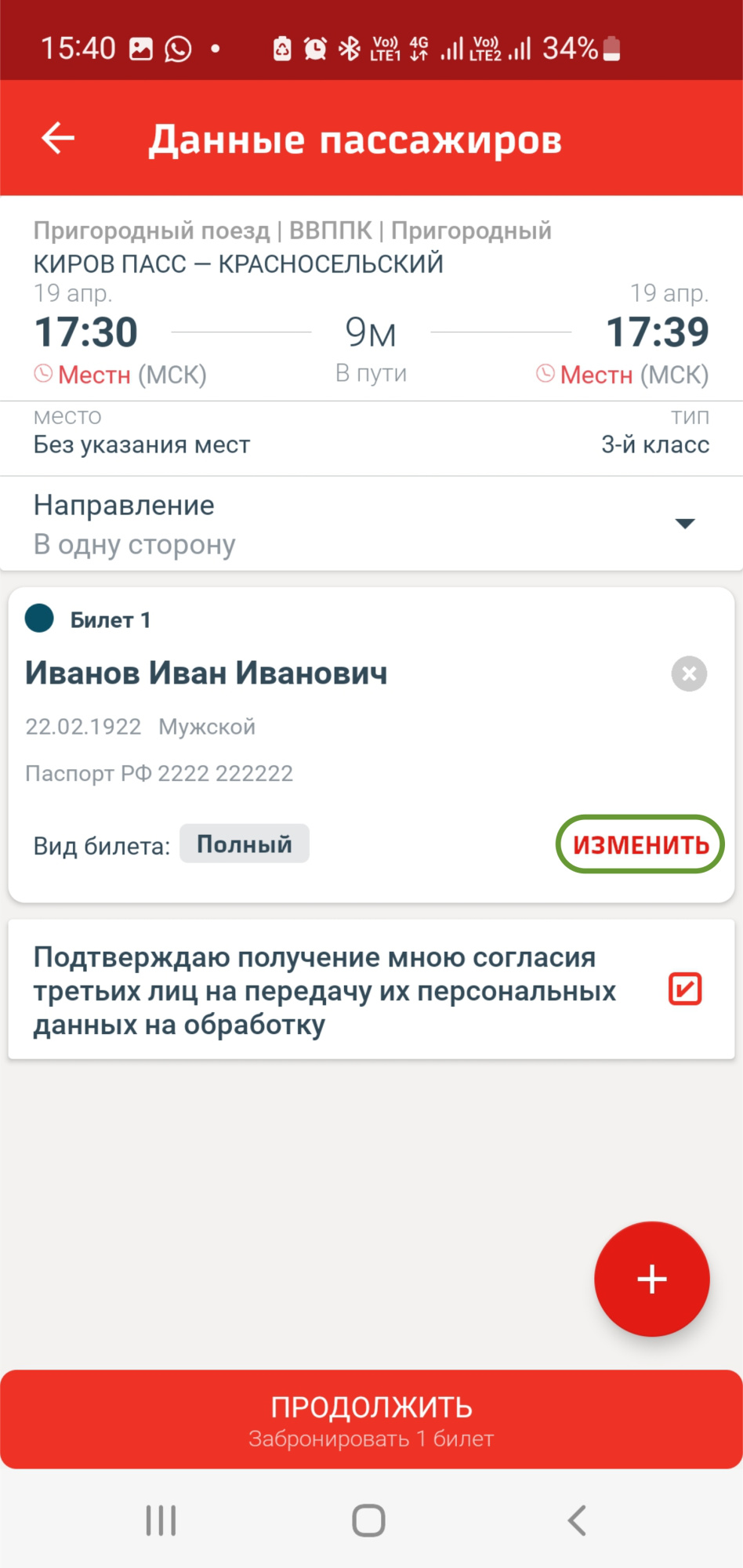Screen dimensions: 743x1568
Task: Tap ИЗМЕНИТЬ to edit ticket type
Action: coord(640,844)
